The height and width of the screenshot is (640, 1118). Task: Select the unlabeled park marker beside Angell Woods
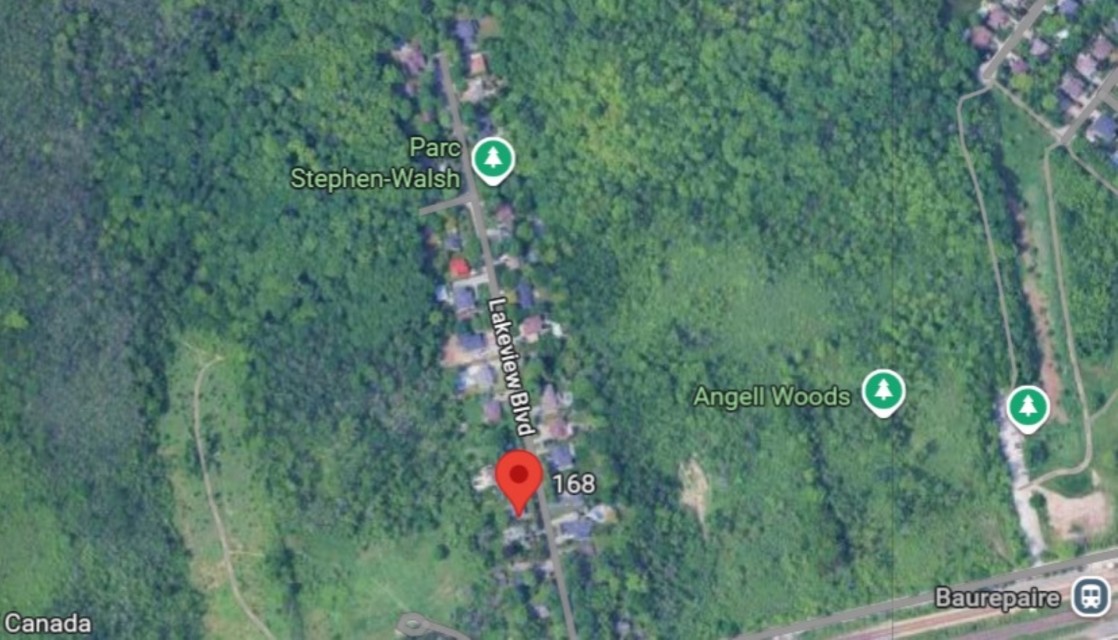1027,407
